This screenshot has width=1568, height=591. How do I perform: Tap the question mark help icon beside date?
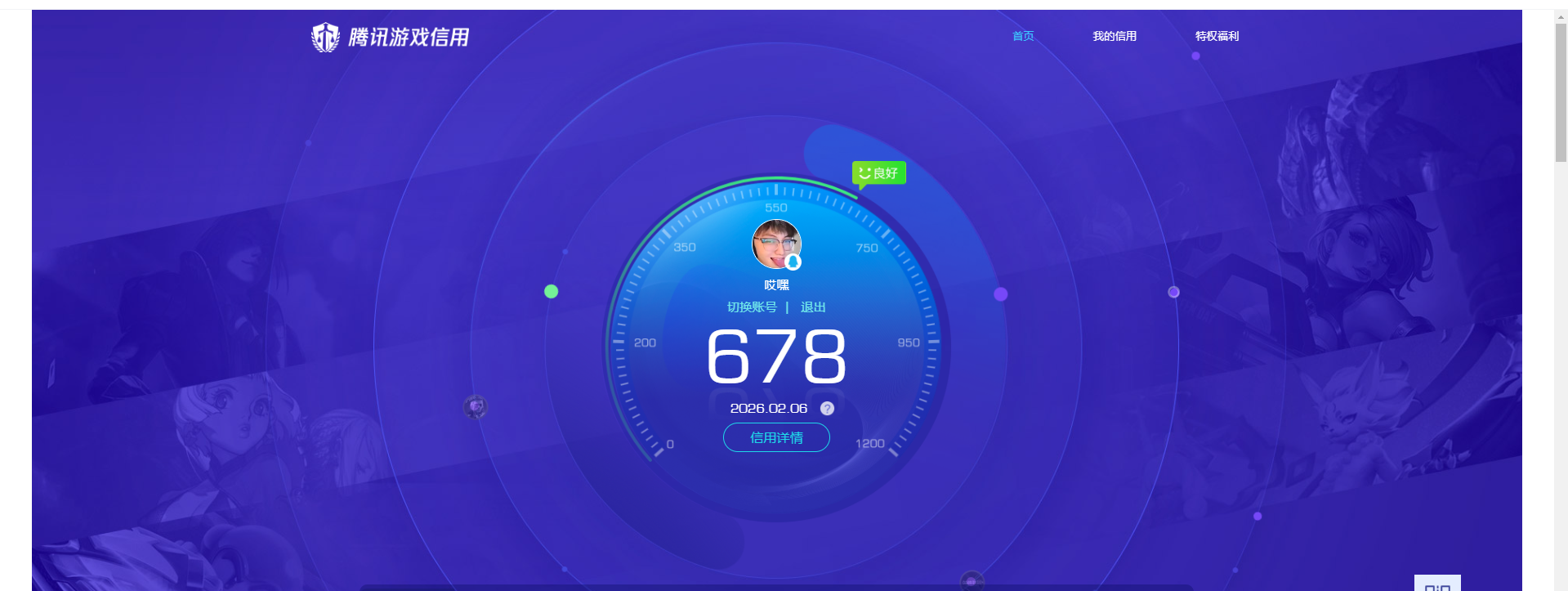(x=827, y=409)
